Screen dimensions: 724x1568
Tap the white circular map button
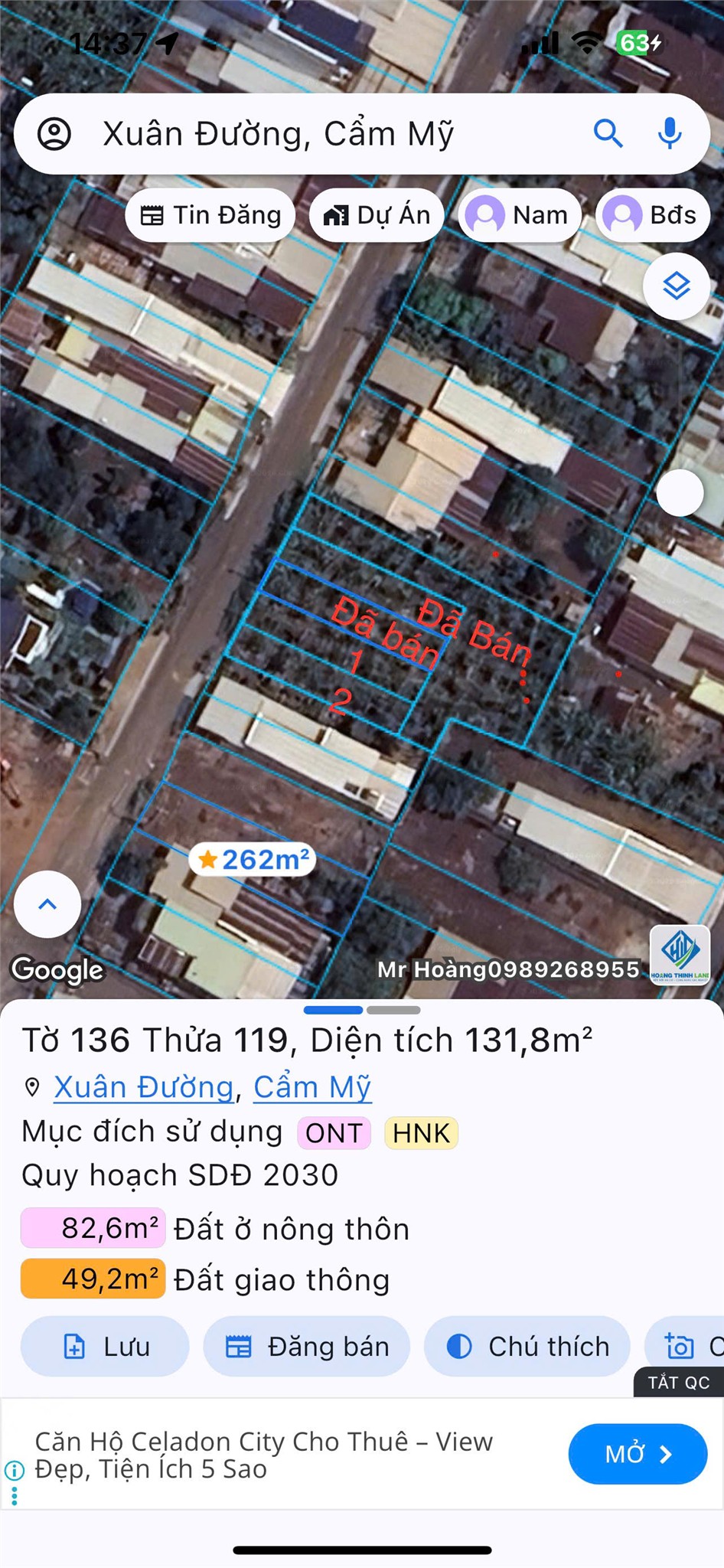pyautogui.click(x=680, y=494)
